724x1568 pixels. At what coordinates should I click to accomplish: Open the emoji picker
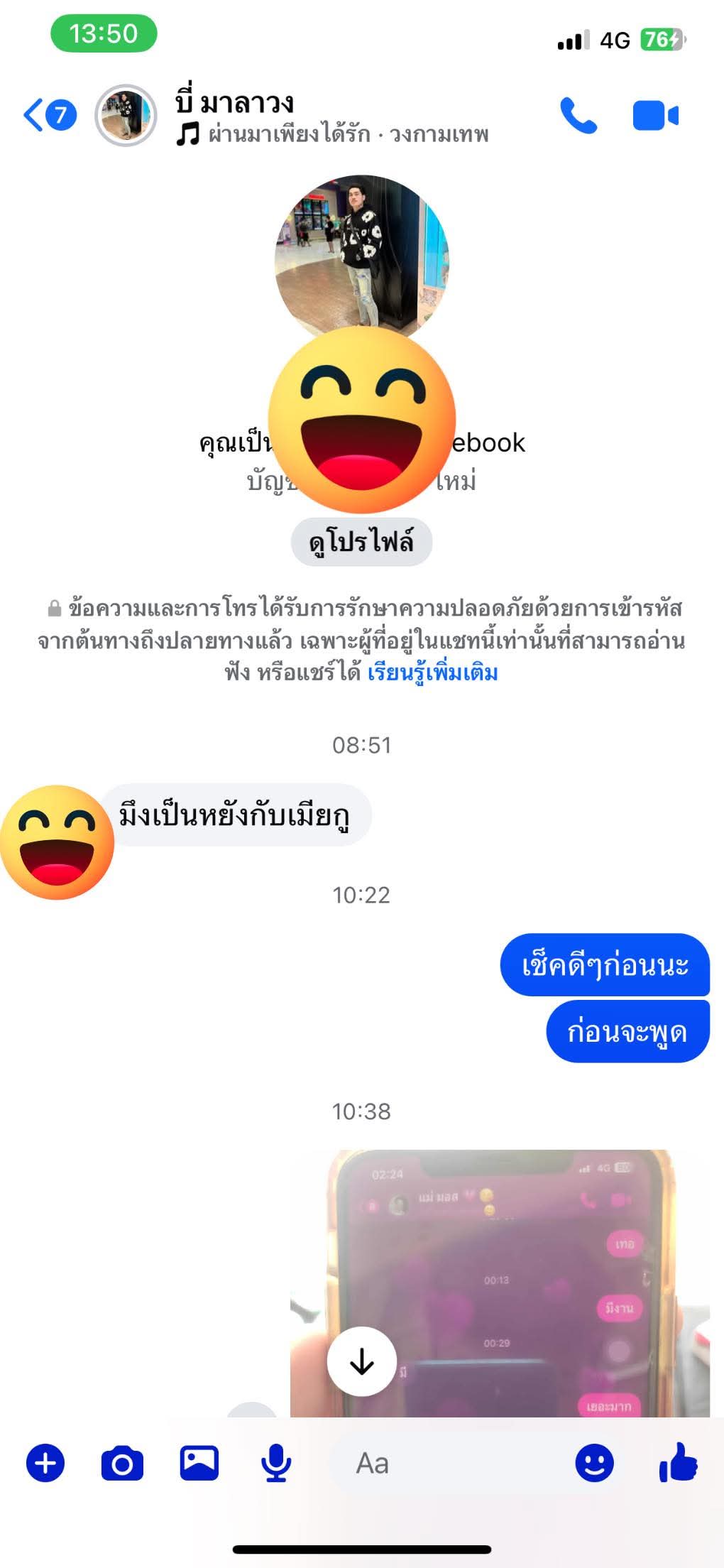[x=594, y=1464]
